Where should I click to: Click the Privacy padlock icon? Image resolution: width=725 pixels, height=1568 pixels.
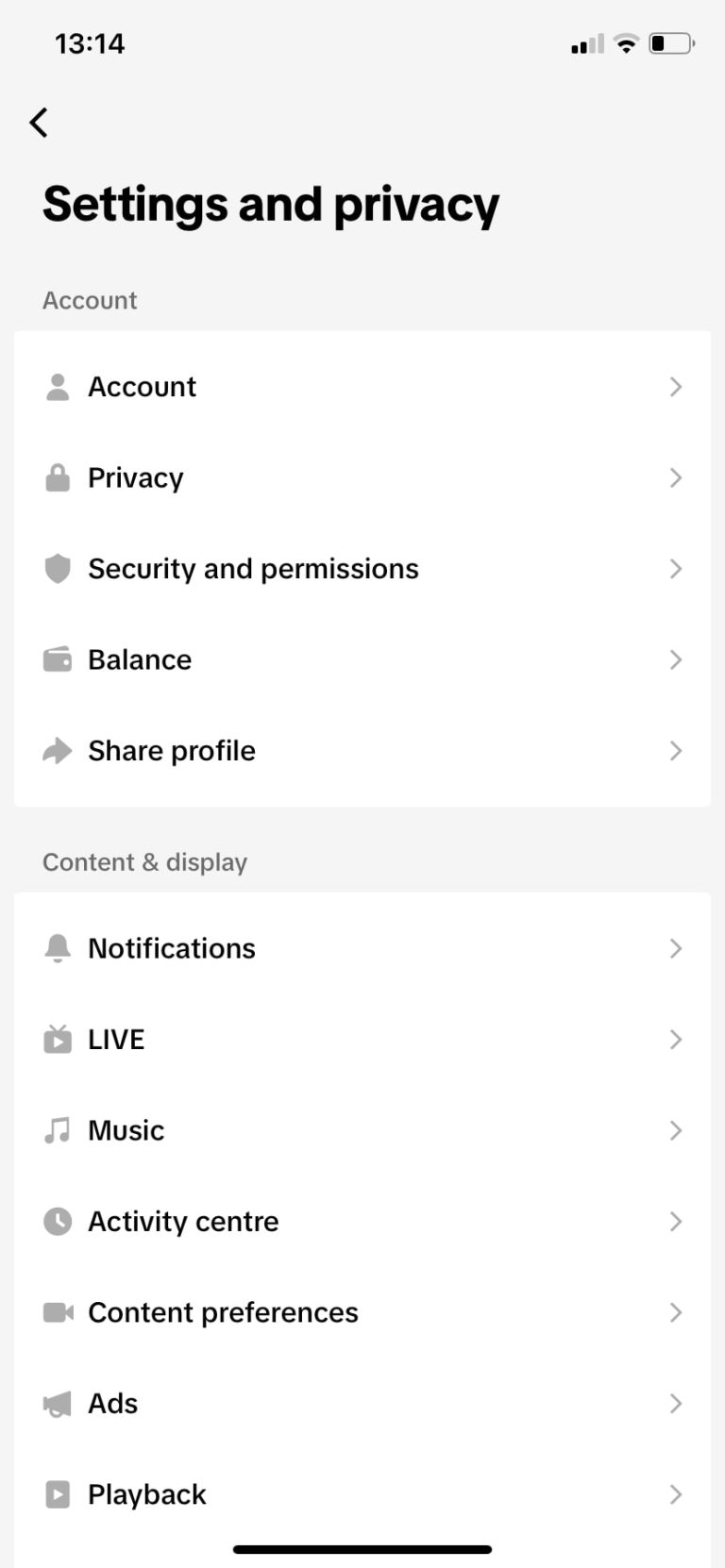coord(58,477)
